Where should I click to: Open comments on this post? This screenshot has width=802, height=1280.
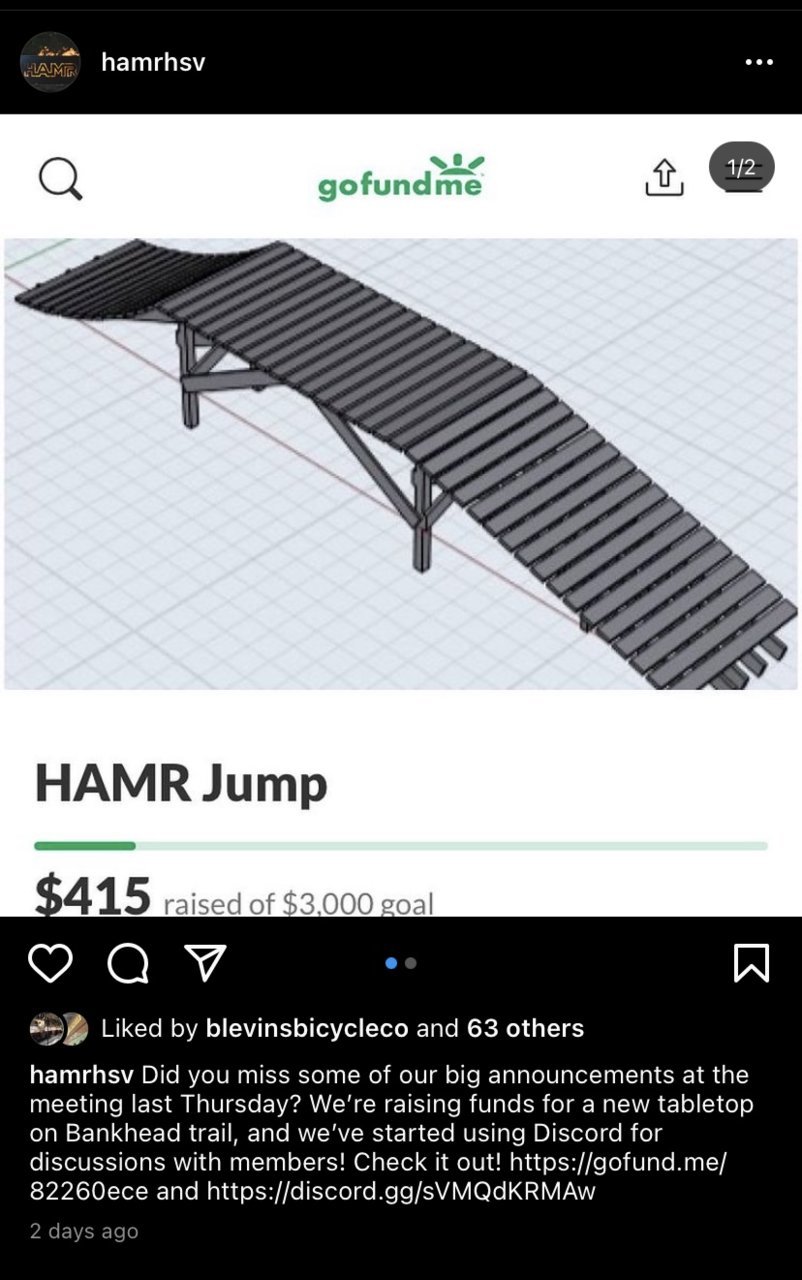127,963
